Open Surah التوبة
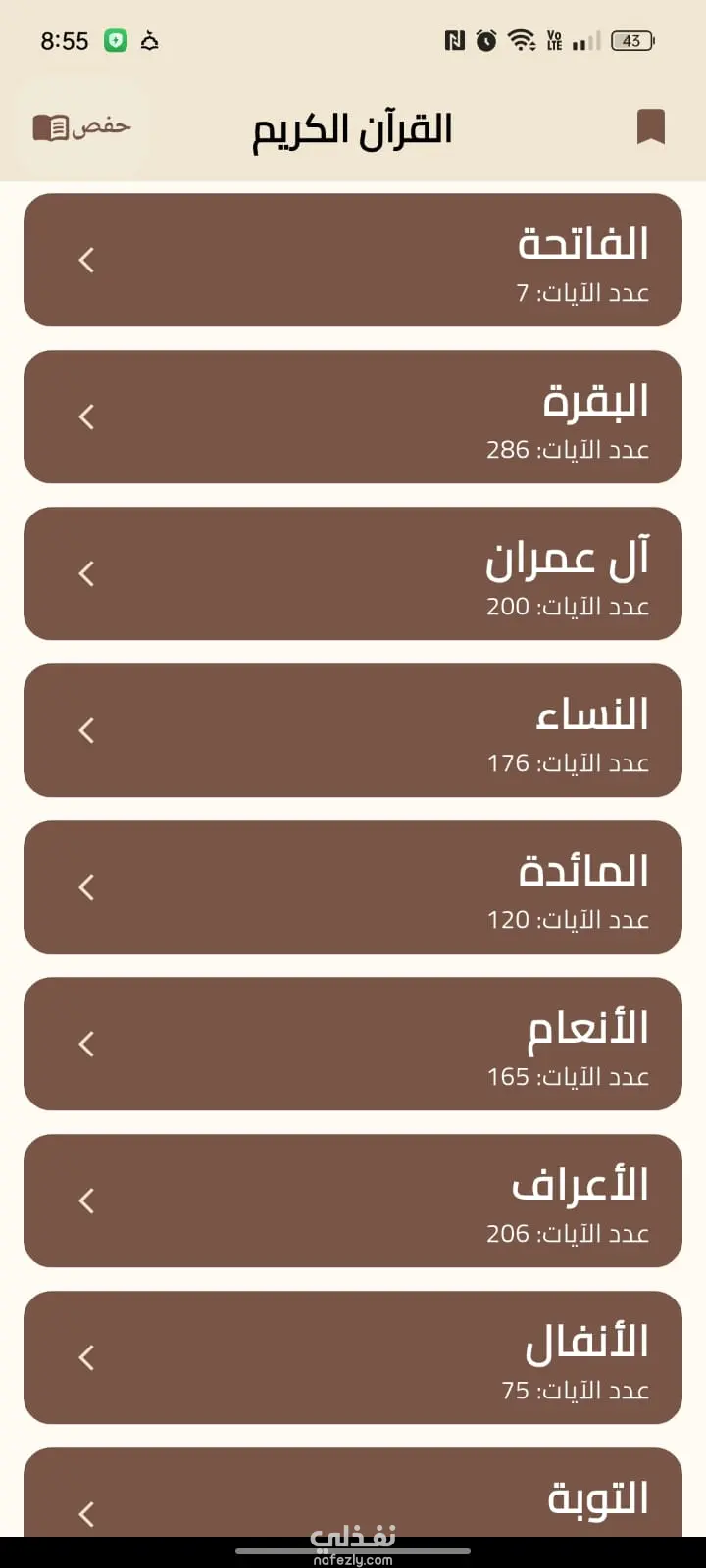 pos(353,1497)
